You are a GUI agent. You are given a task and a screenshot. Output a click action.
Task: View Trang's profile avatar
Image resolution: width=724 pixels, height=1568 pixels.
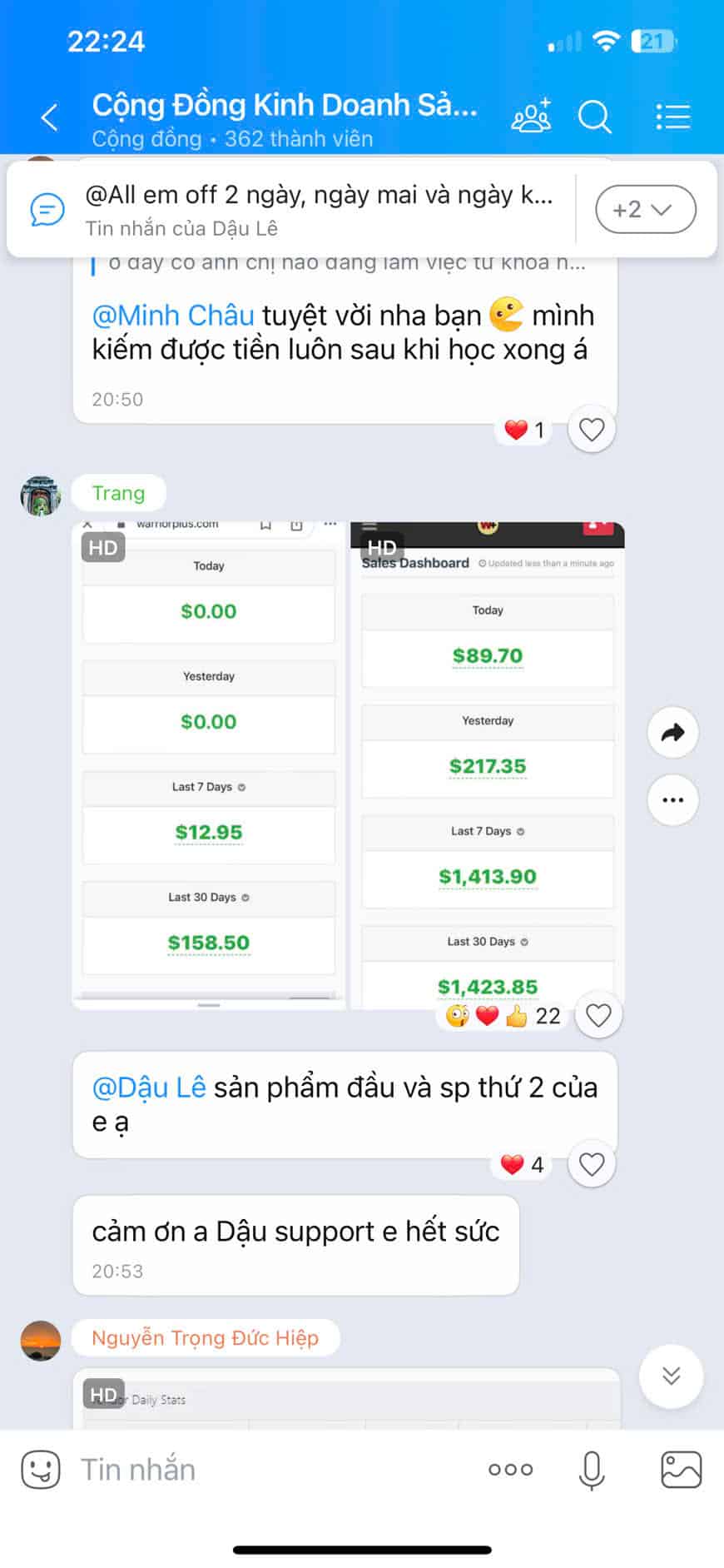(x=41, y=496)
